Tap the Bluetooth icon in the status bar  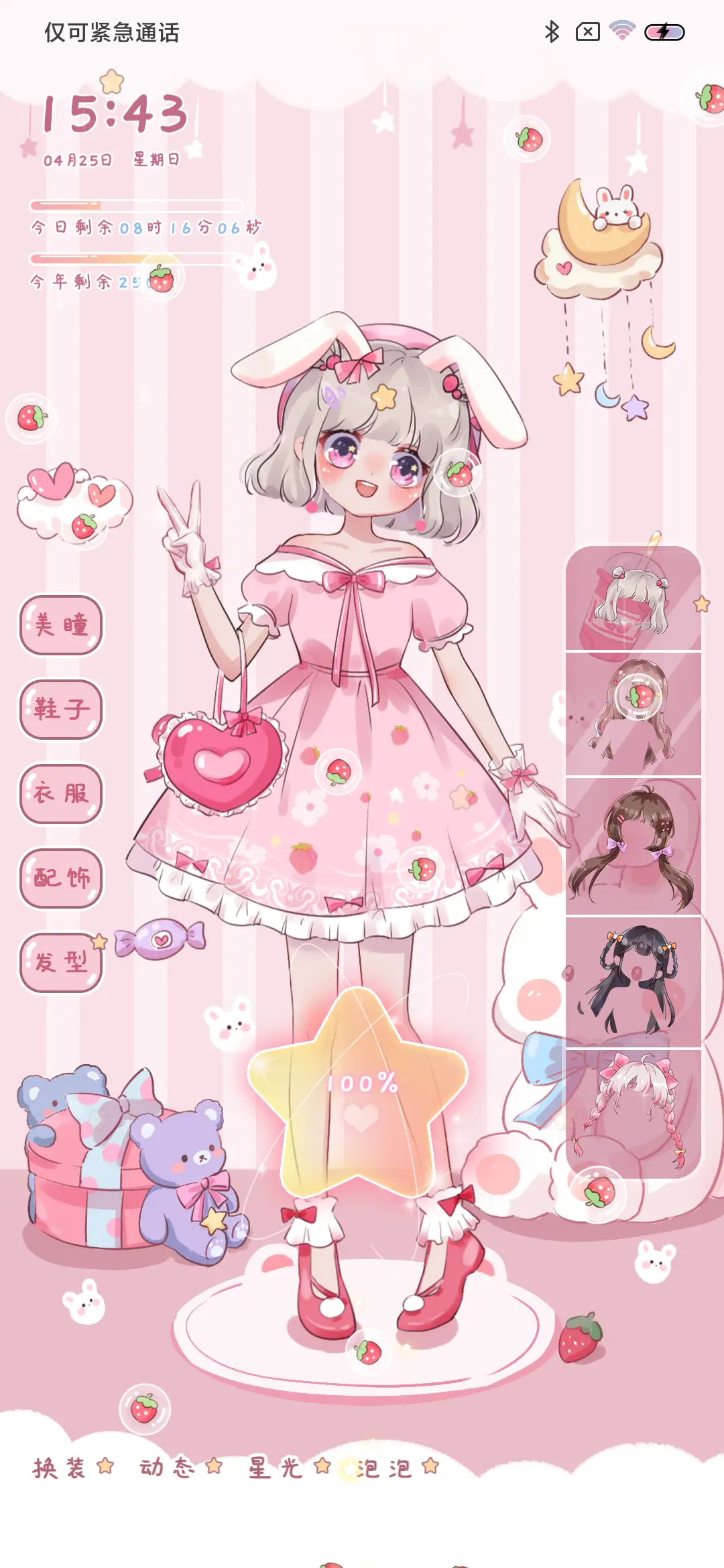click(552, 29)
